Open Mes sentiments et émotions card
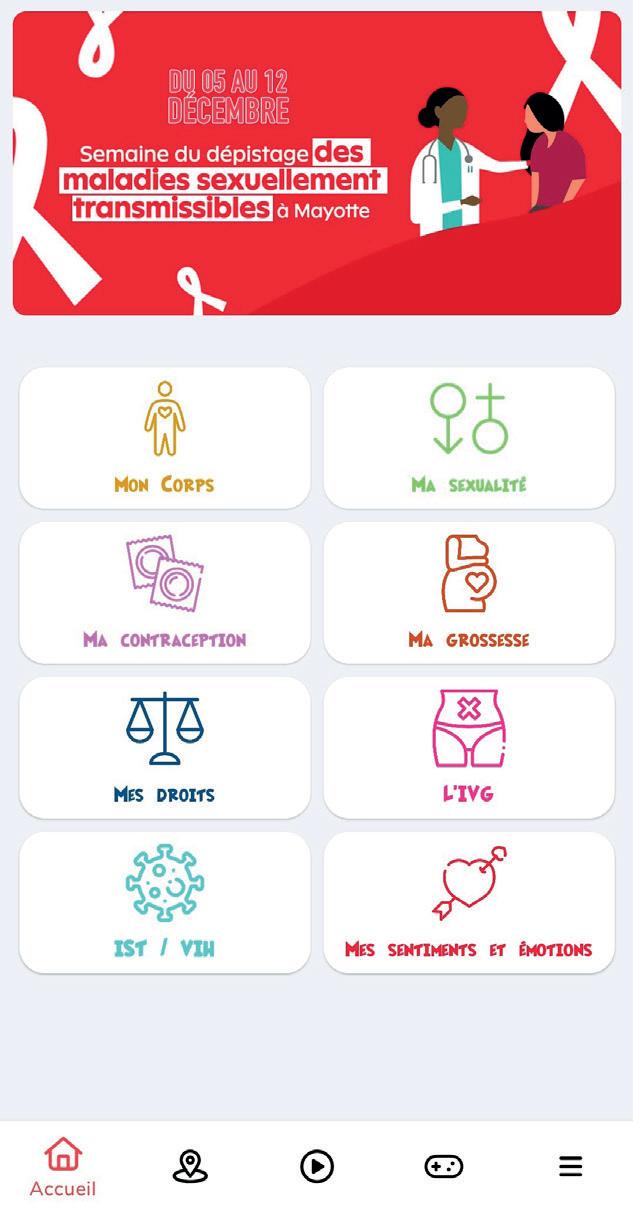Image resolution: width=633 pixels, height=1209 pixels. click(x=469, y=902)
